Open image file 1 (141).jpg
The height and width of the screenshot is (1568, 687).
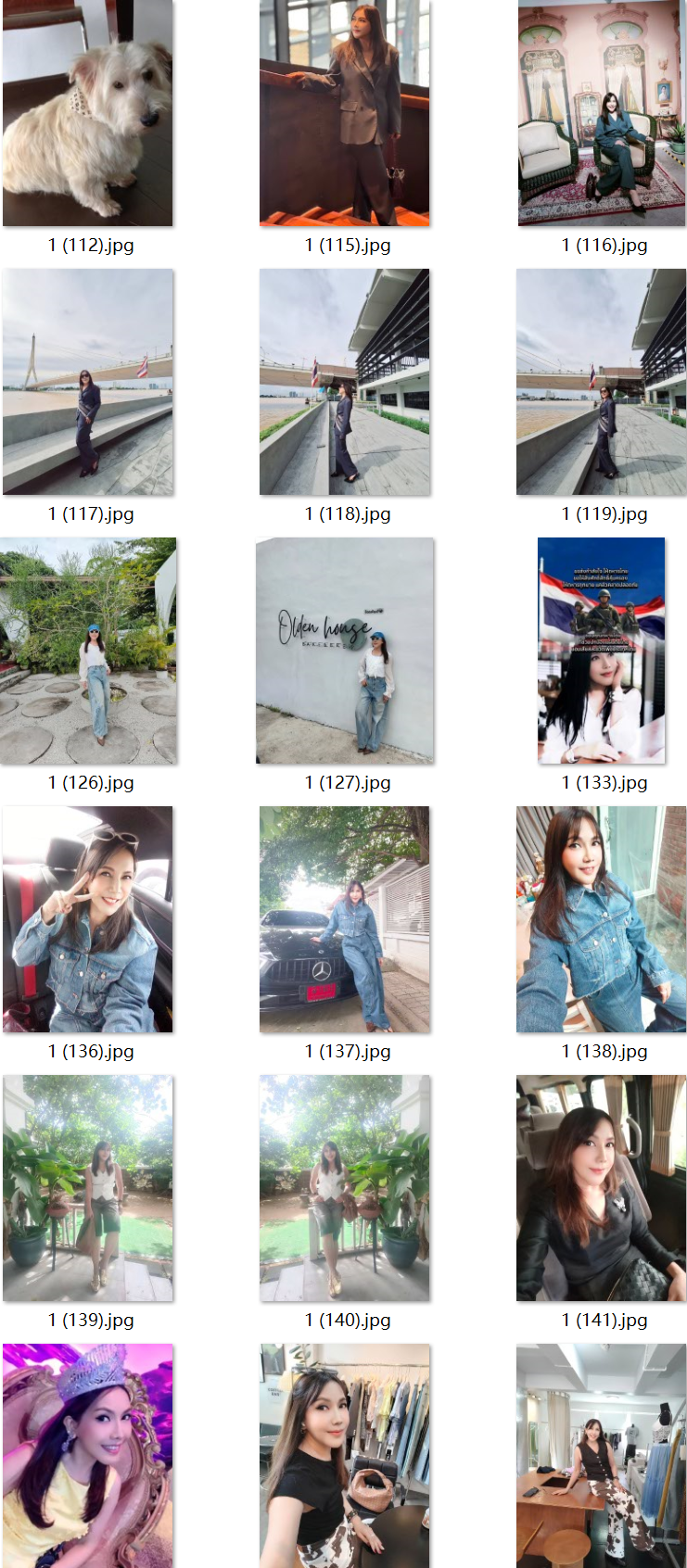point(601,1188)
